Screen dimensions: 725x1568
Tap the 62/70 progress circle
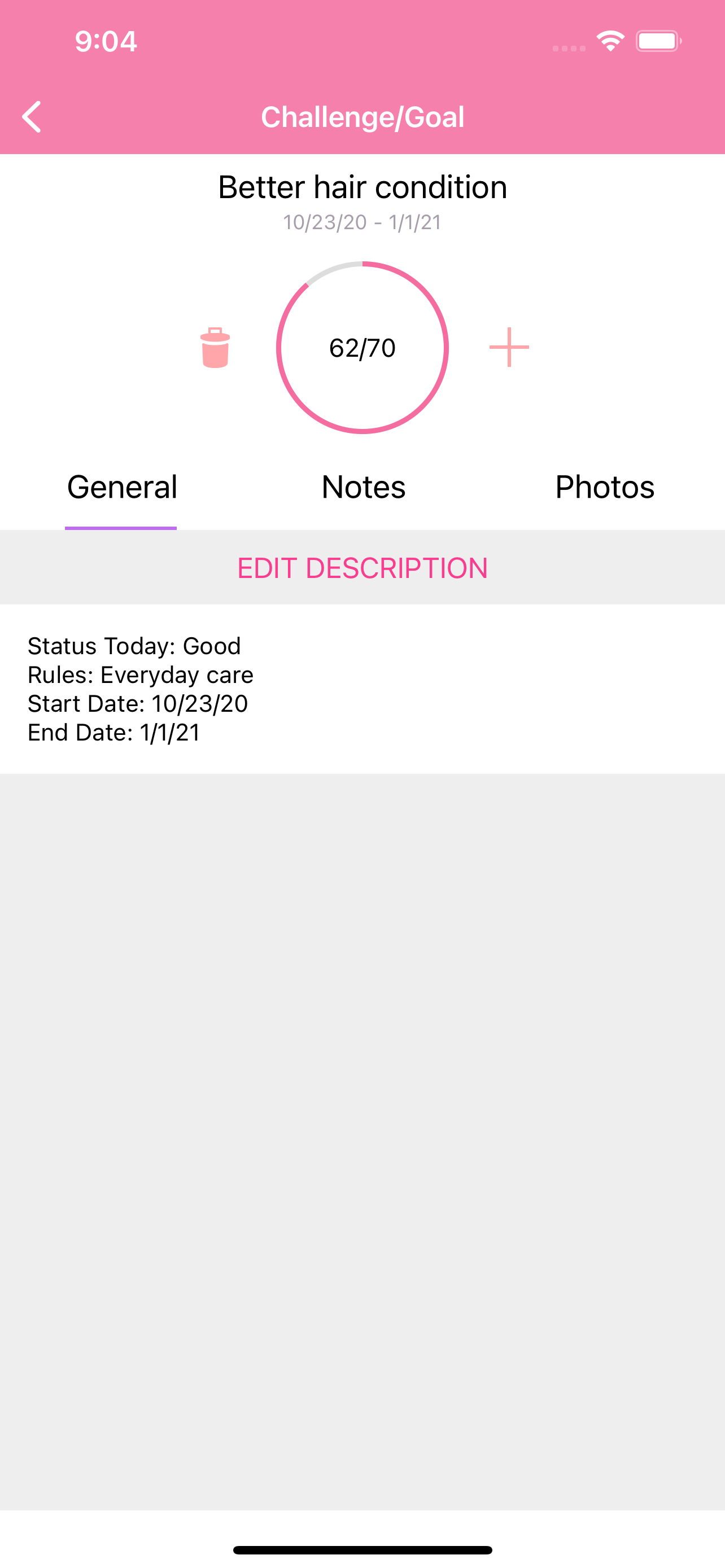coord(363,347)
